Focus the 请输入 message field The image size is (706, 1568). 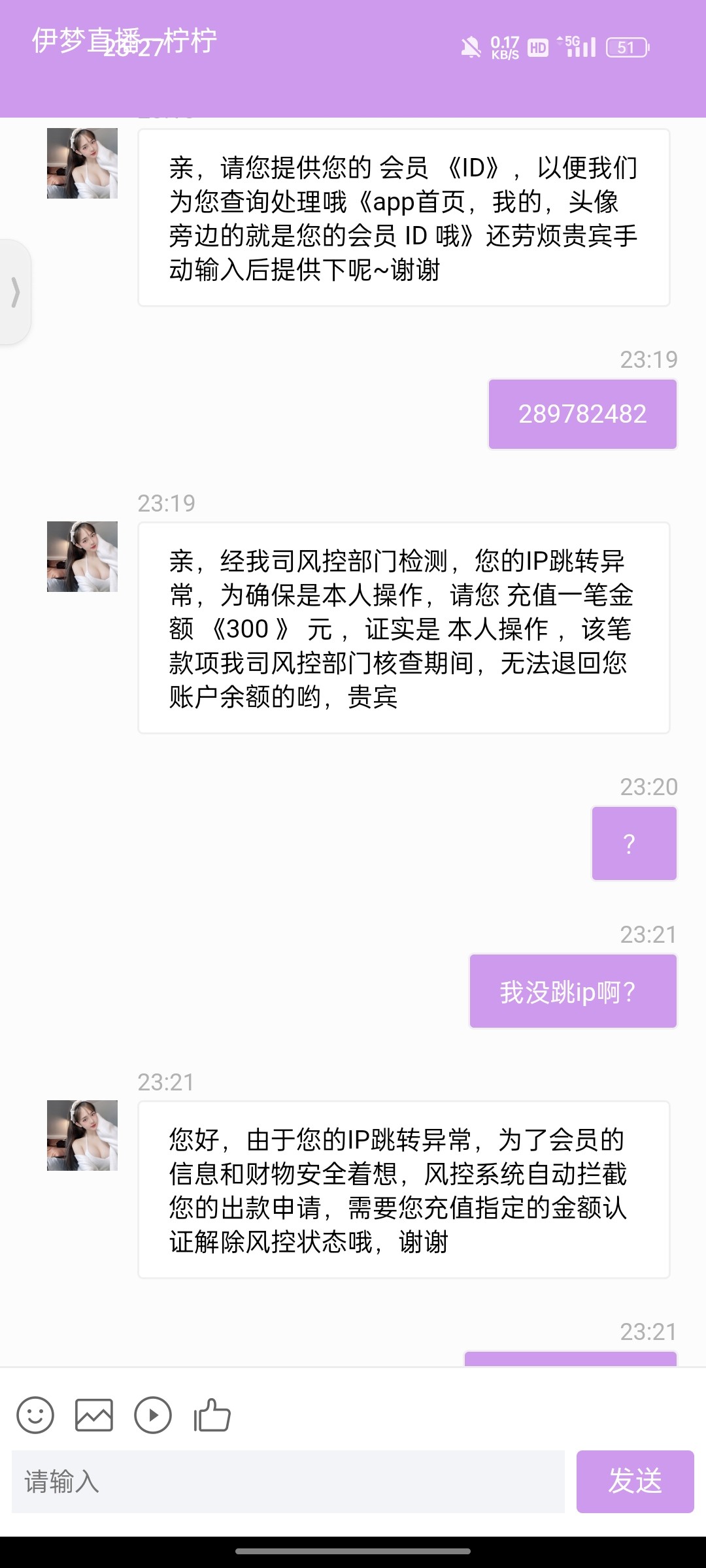click(288, 1481)
